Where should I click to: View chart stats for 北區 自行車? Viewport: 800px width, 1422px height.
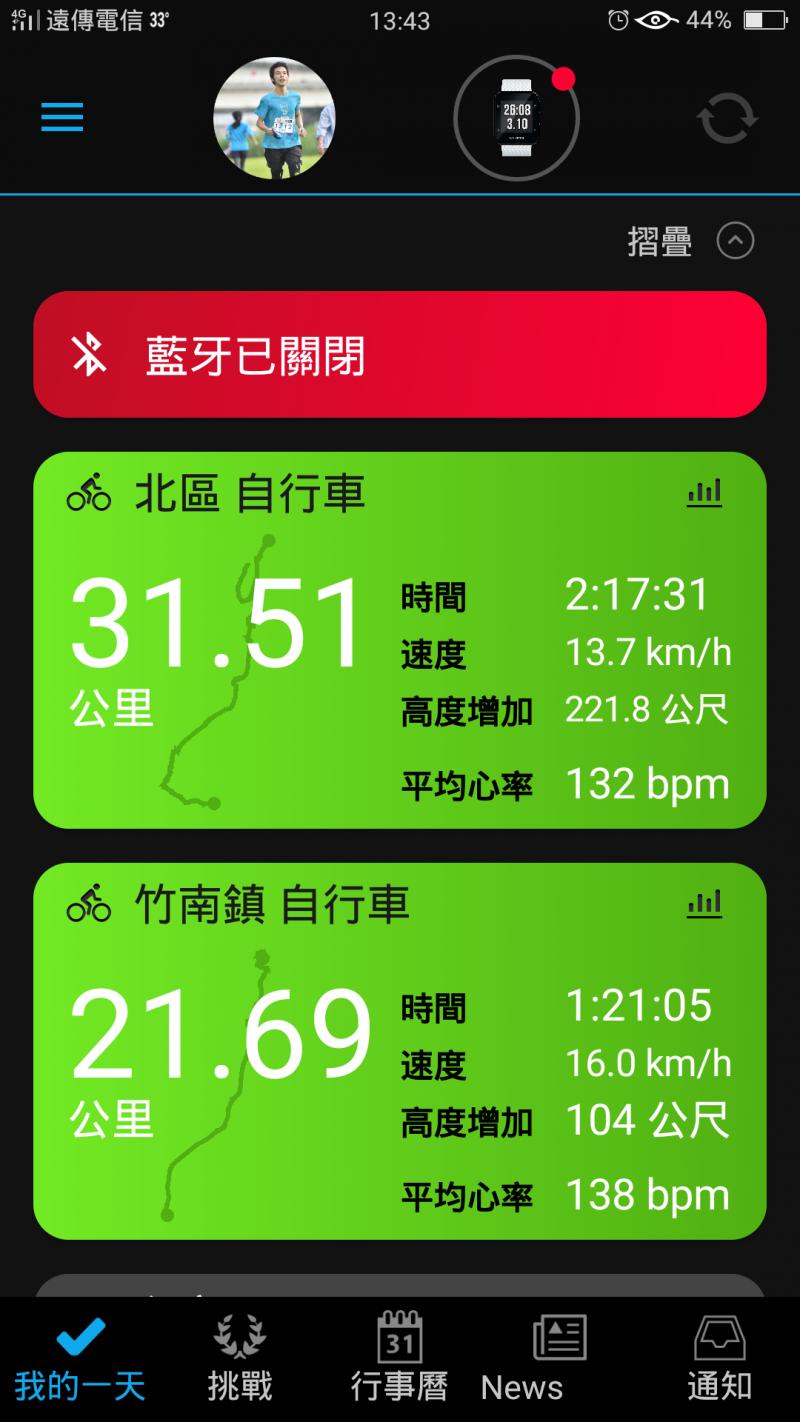[x=704, y=493]
